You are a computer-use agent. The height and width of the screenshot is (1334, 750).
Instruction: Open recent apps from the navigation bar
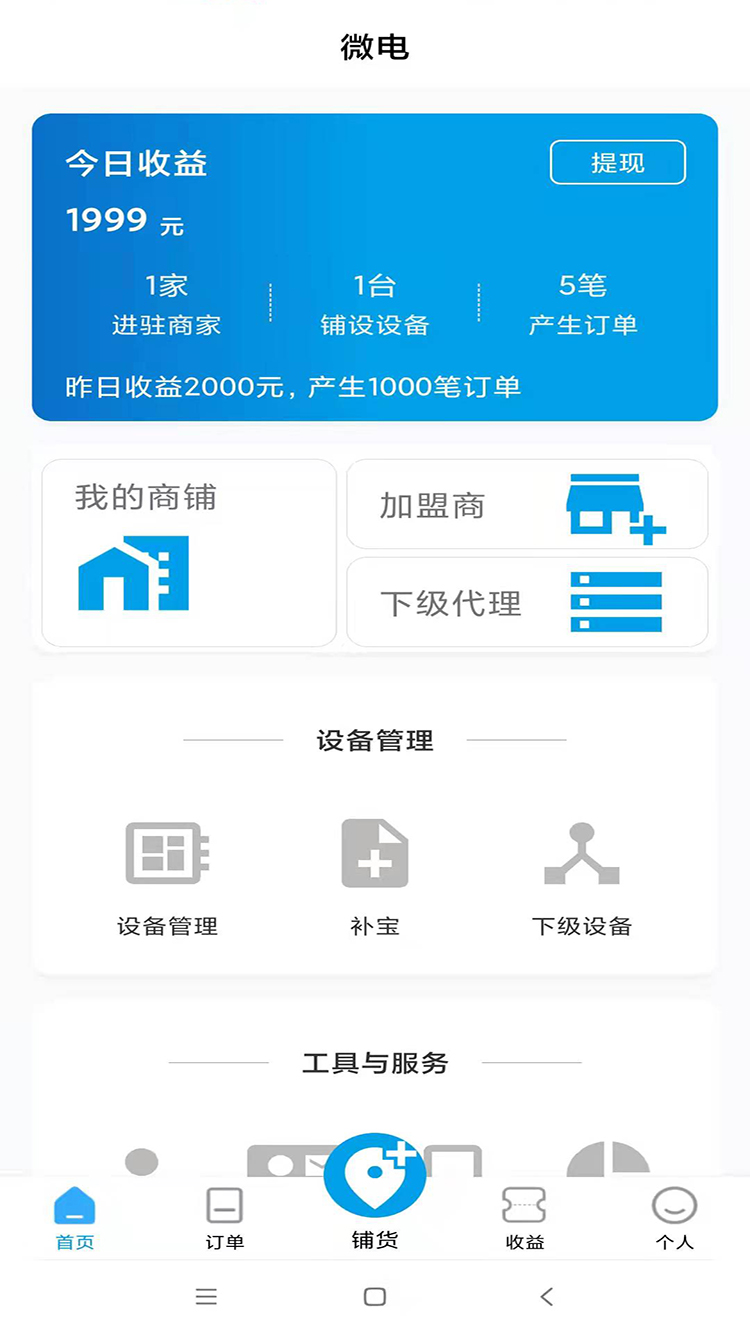[206, 1297]
